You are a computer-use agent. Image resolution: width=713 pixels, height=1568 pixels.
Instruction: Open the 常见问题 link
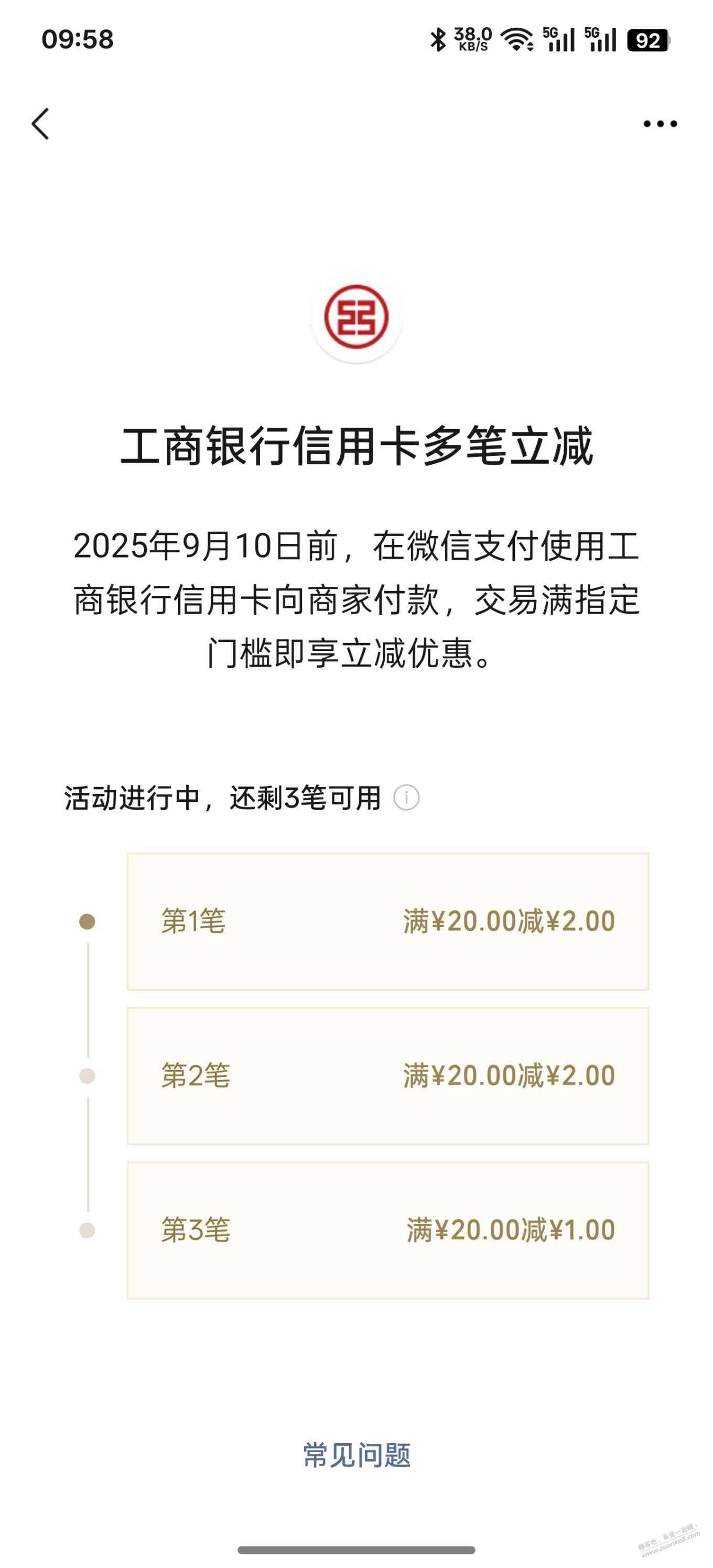coord(357,1455)
